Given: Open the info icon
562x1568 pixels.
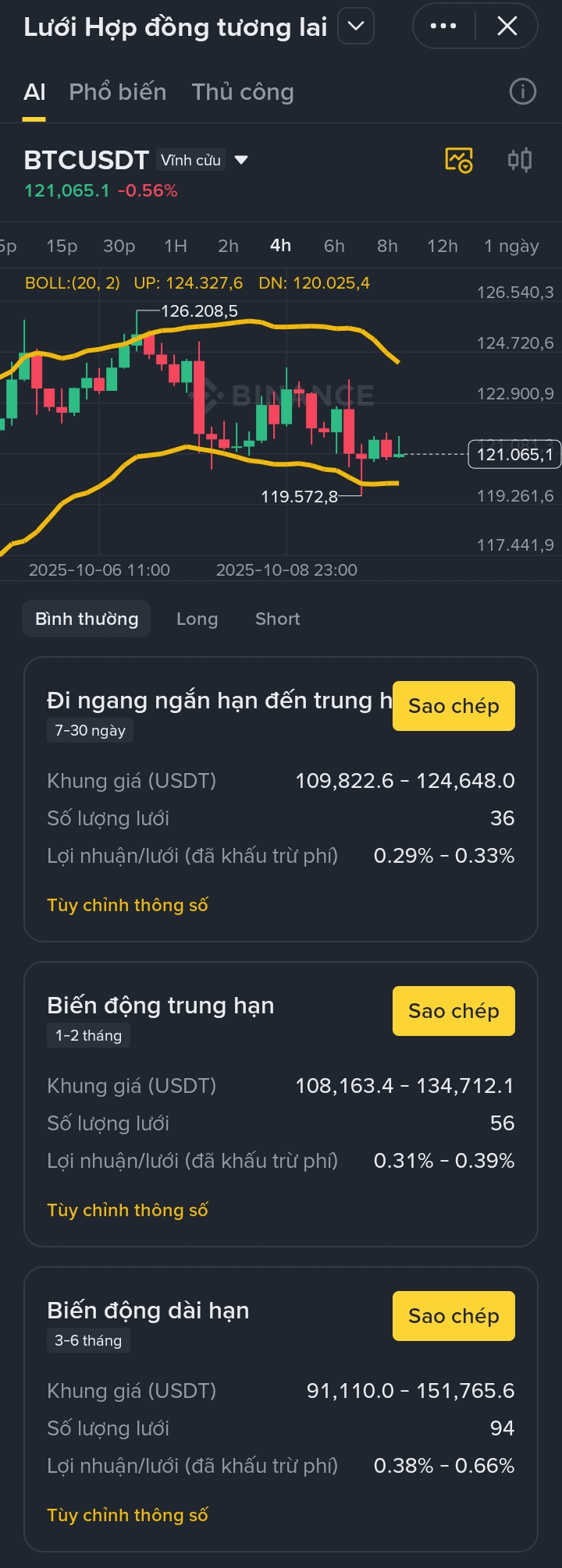Looking at the screenshot, I should click(x=523, y=92).
